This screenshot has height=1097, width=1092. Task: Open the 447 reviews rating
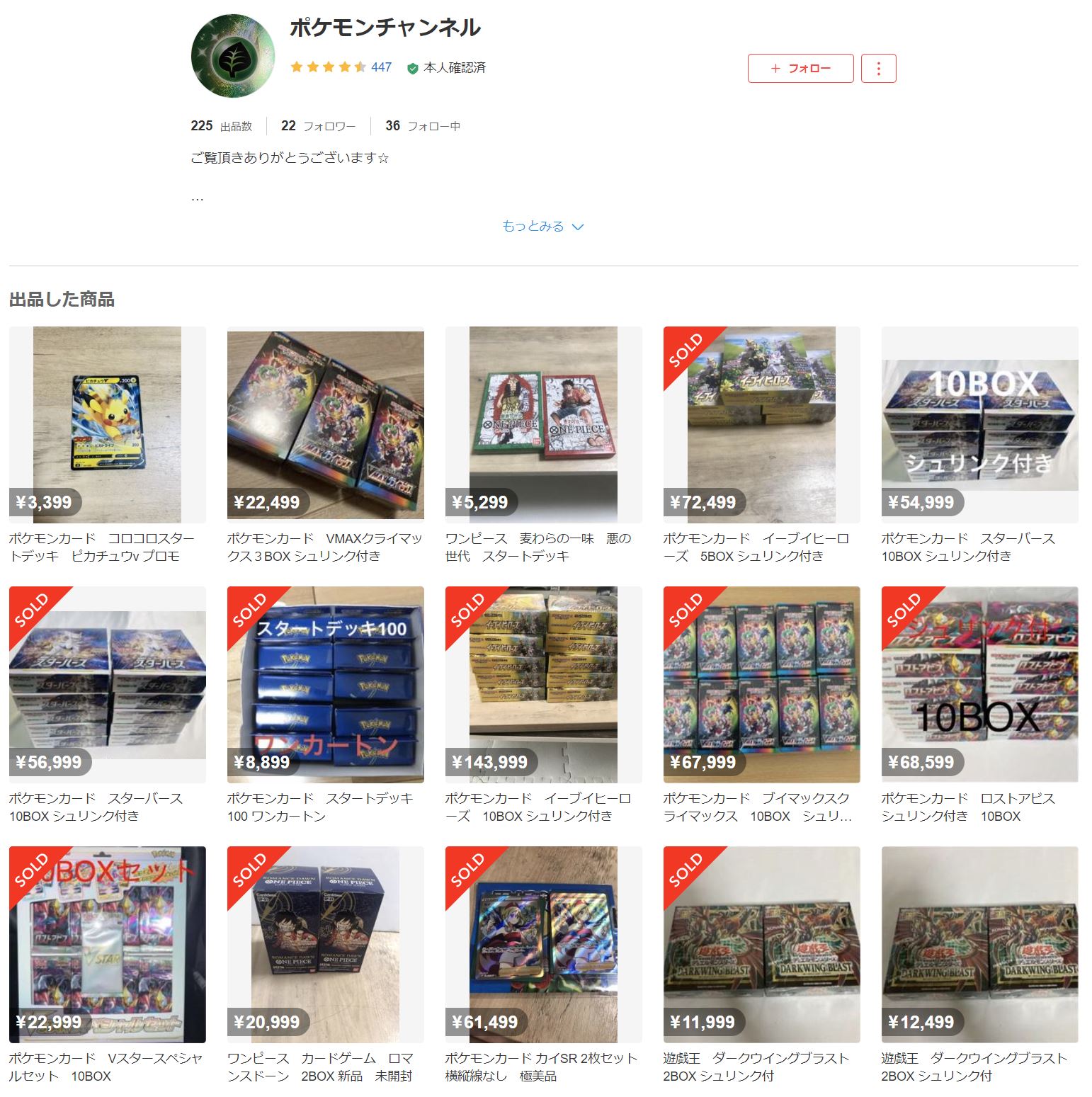381,67
